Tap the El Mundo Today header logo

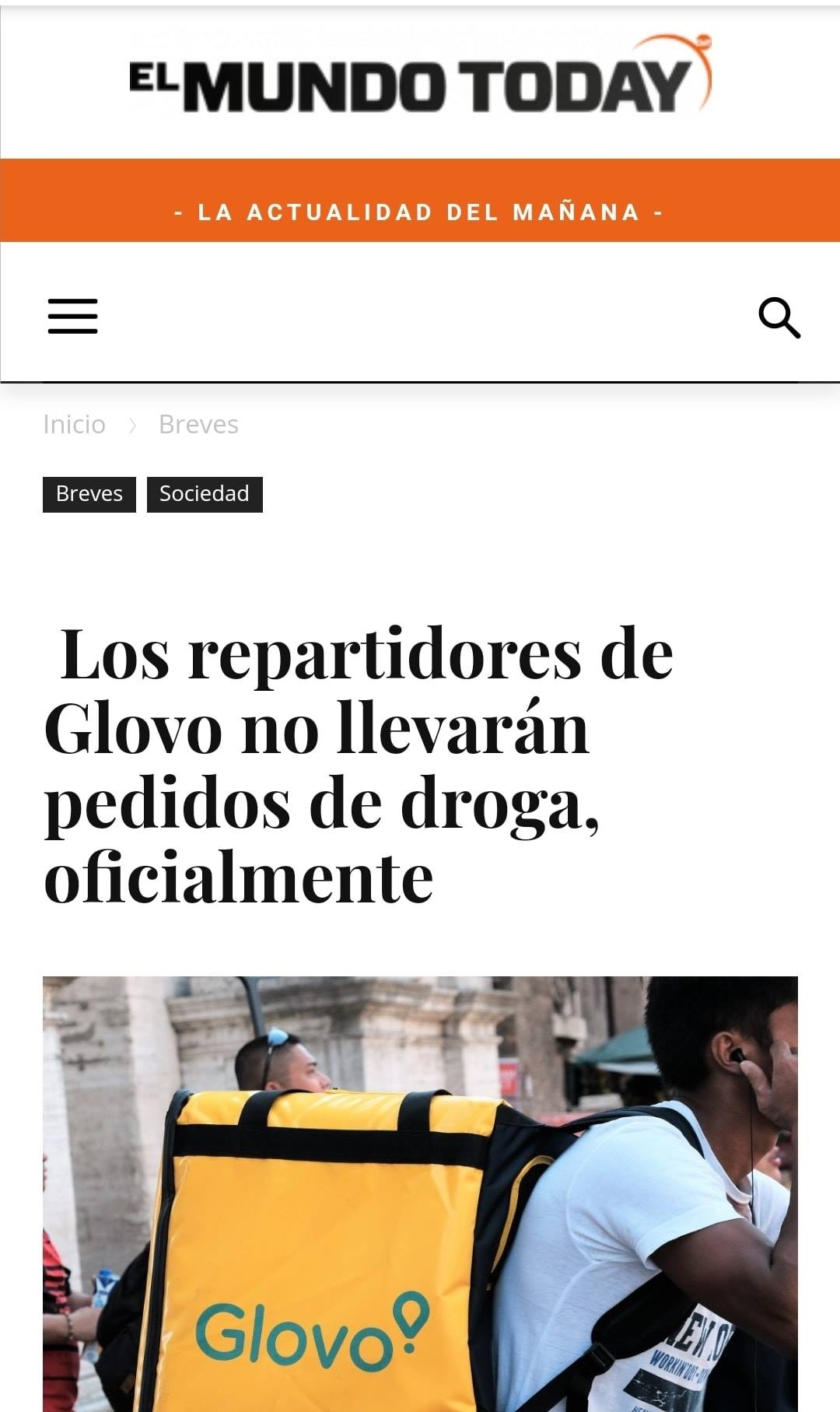pyautogui.click(x=420, y=75)
